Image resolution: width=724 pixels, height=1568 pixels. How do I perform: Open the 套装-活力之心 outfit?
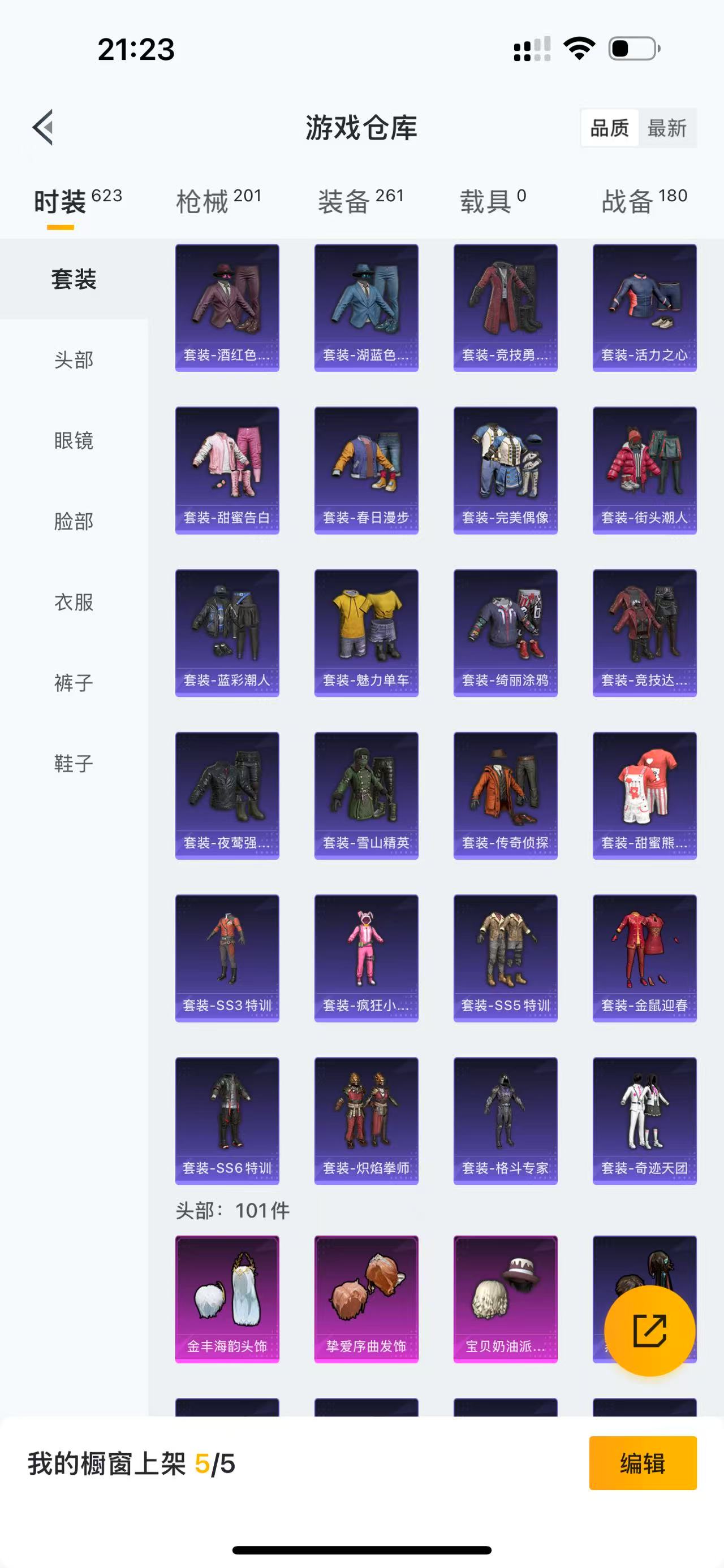pos(645,308)
